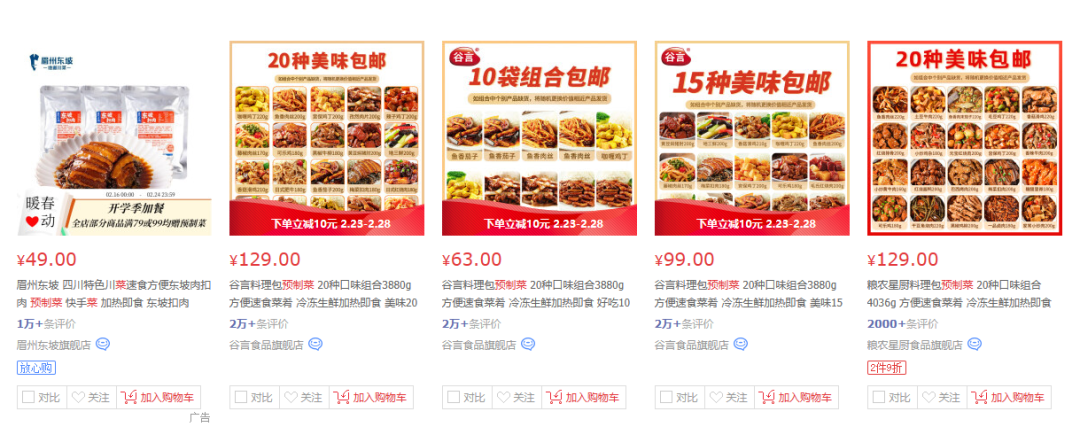Chat with 粮农星厨食品旗舰店 customer service
The height and width of the screenshot is (427, 1080).
[x=973, y=344]
